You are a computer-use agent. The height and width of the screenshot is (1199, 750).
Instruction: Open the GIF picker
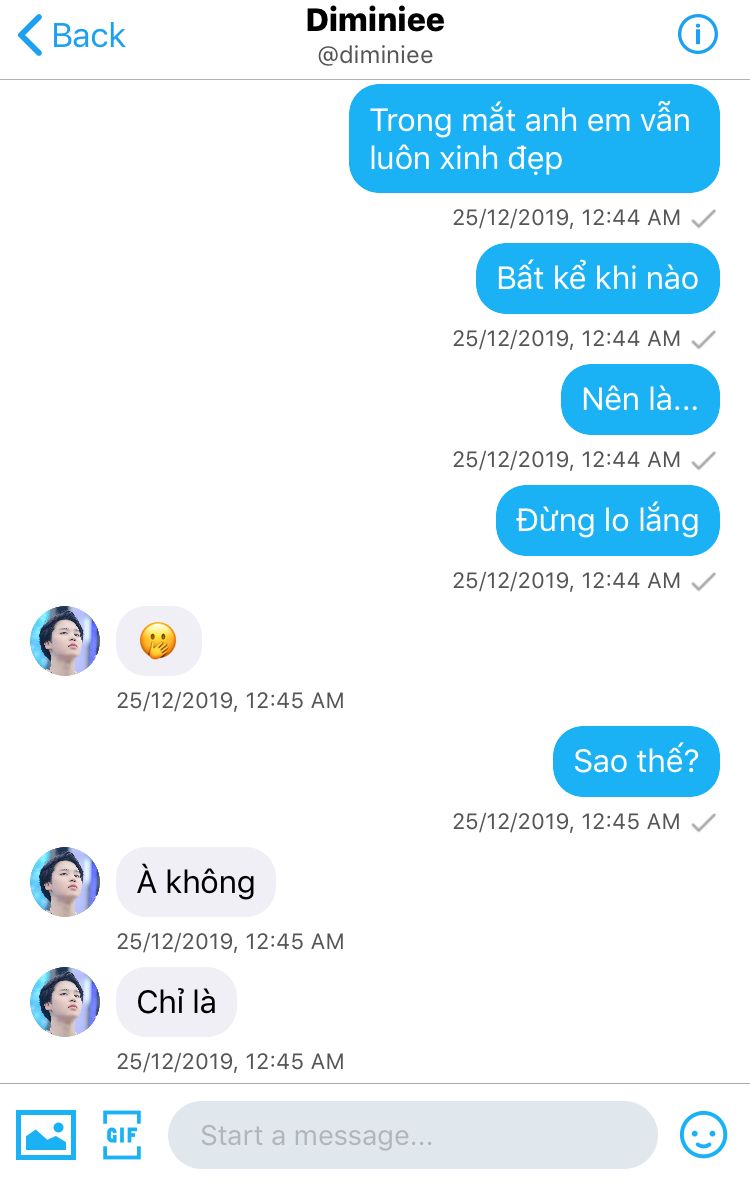coord(122,1135)
